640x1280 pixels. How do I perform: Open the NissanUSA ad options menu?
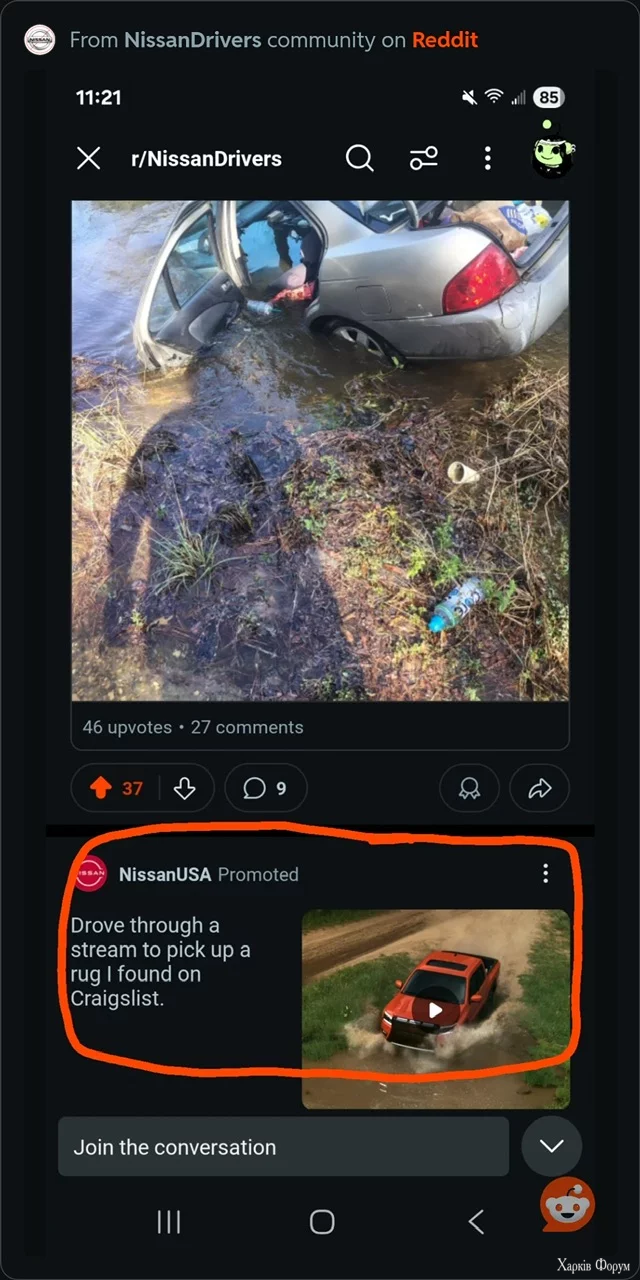coord(545,874)
